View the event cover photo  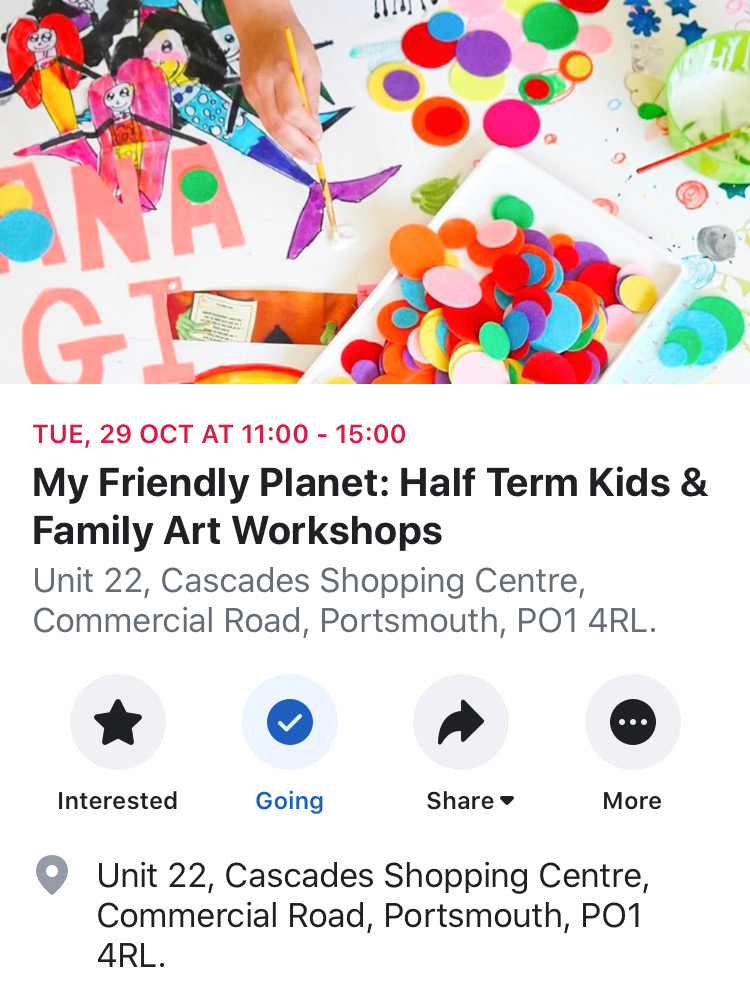[x=375, y=190]
